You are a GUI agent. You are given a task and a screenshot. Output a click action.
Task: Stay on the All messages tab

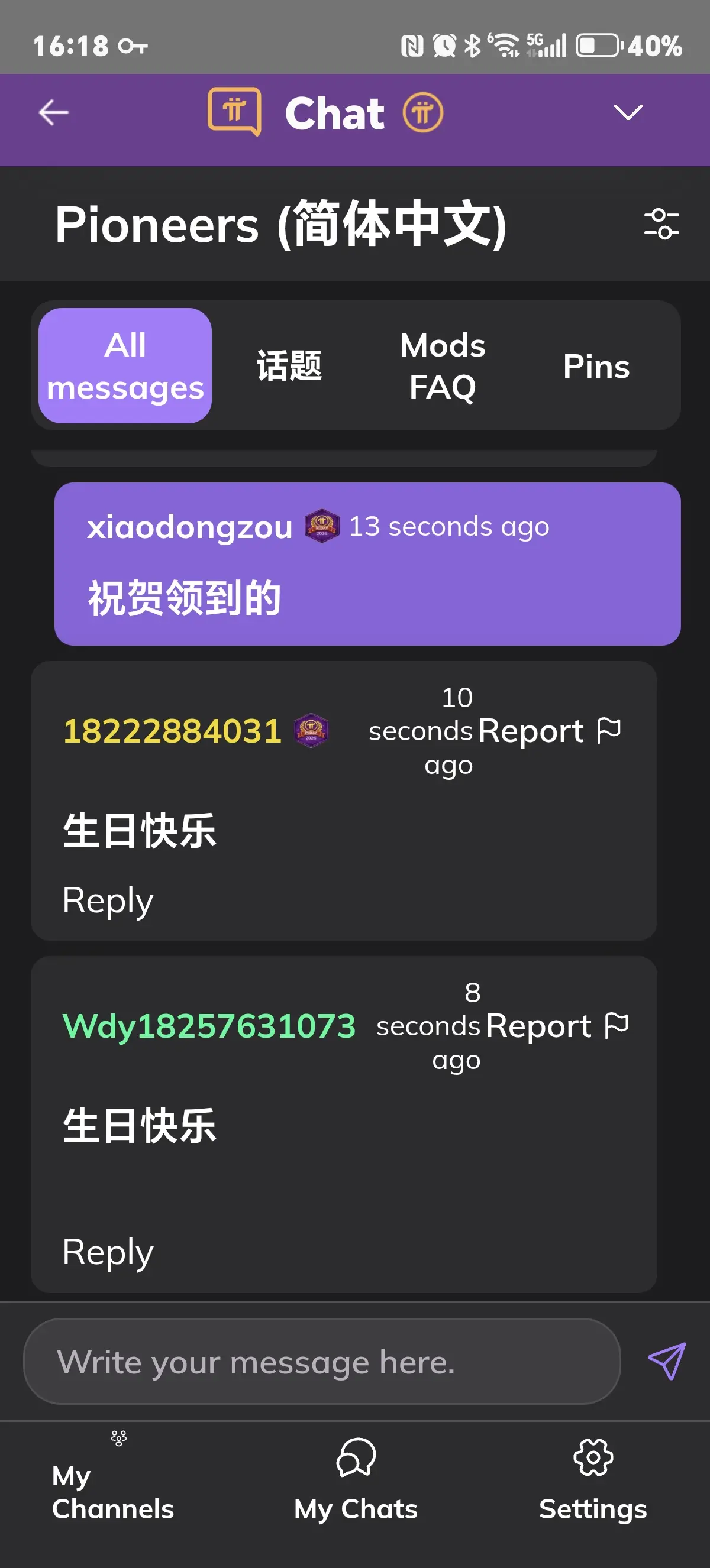[x=124, y=366]
